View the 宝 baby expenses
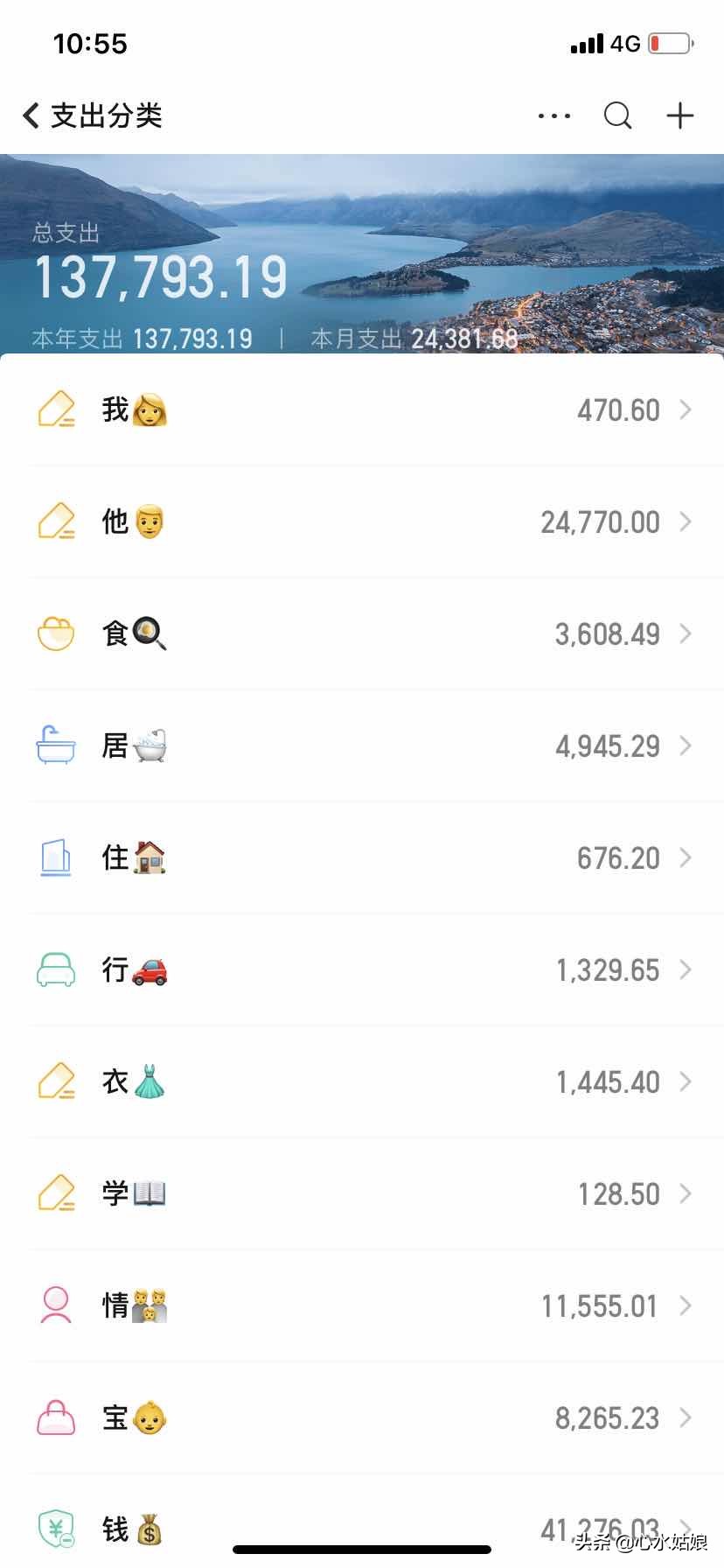 (x=362, y=1417)
